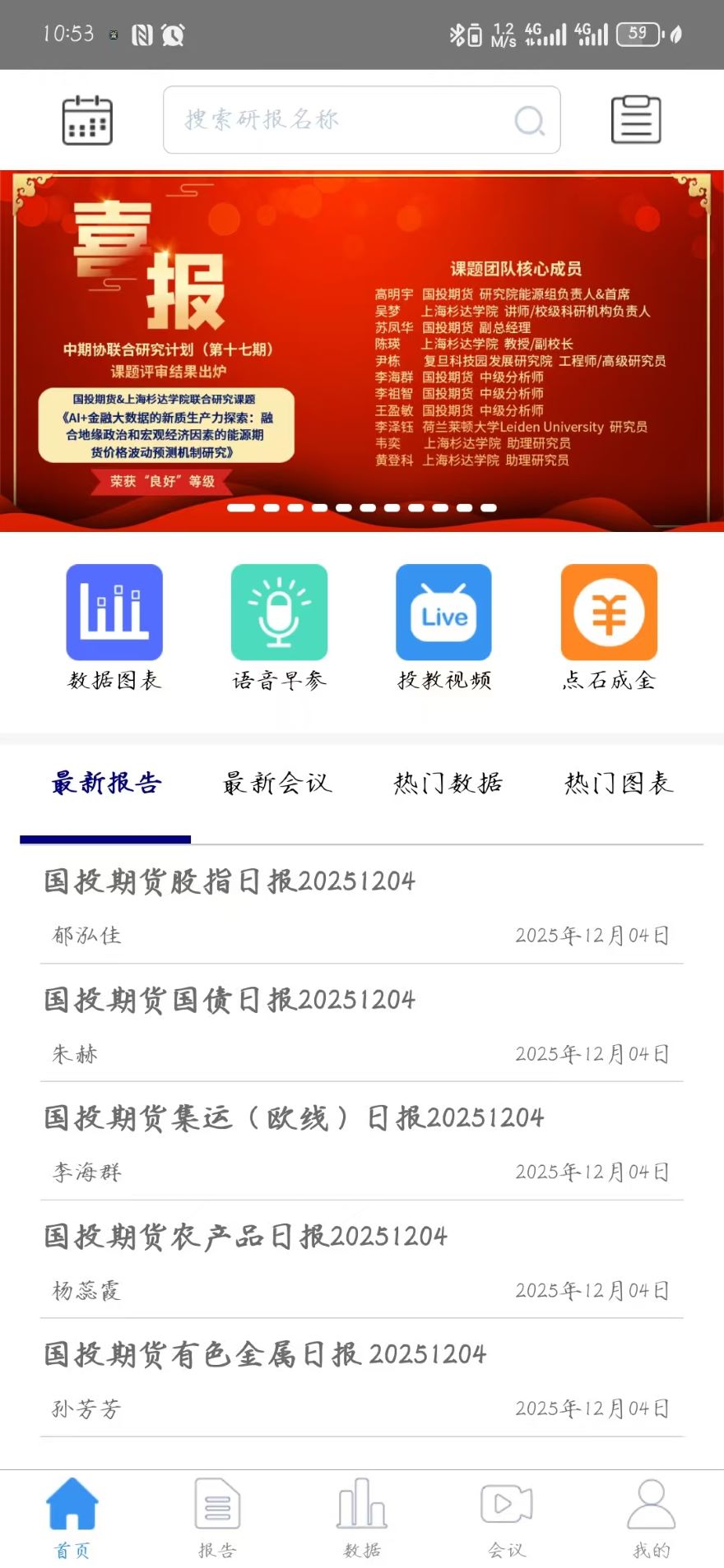Select the first carousel indicator dot

(x=241, y=508)
